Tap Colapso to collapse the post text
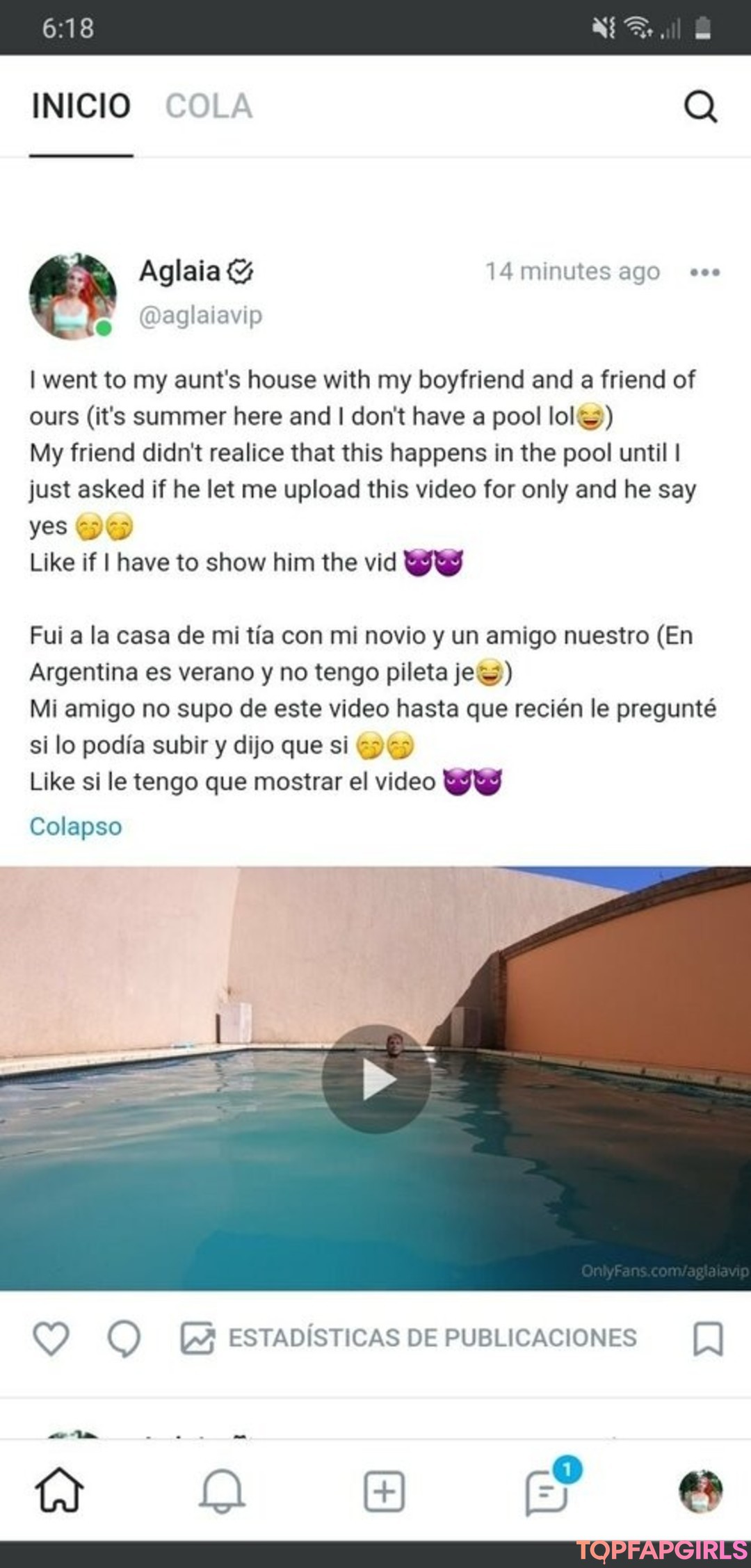751x1568 pixels. click(75, 826)
